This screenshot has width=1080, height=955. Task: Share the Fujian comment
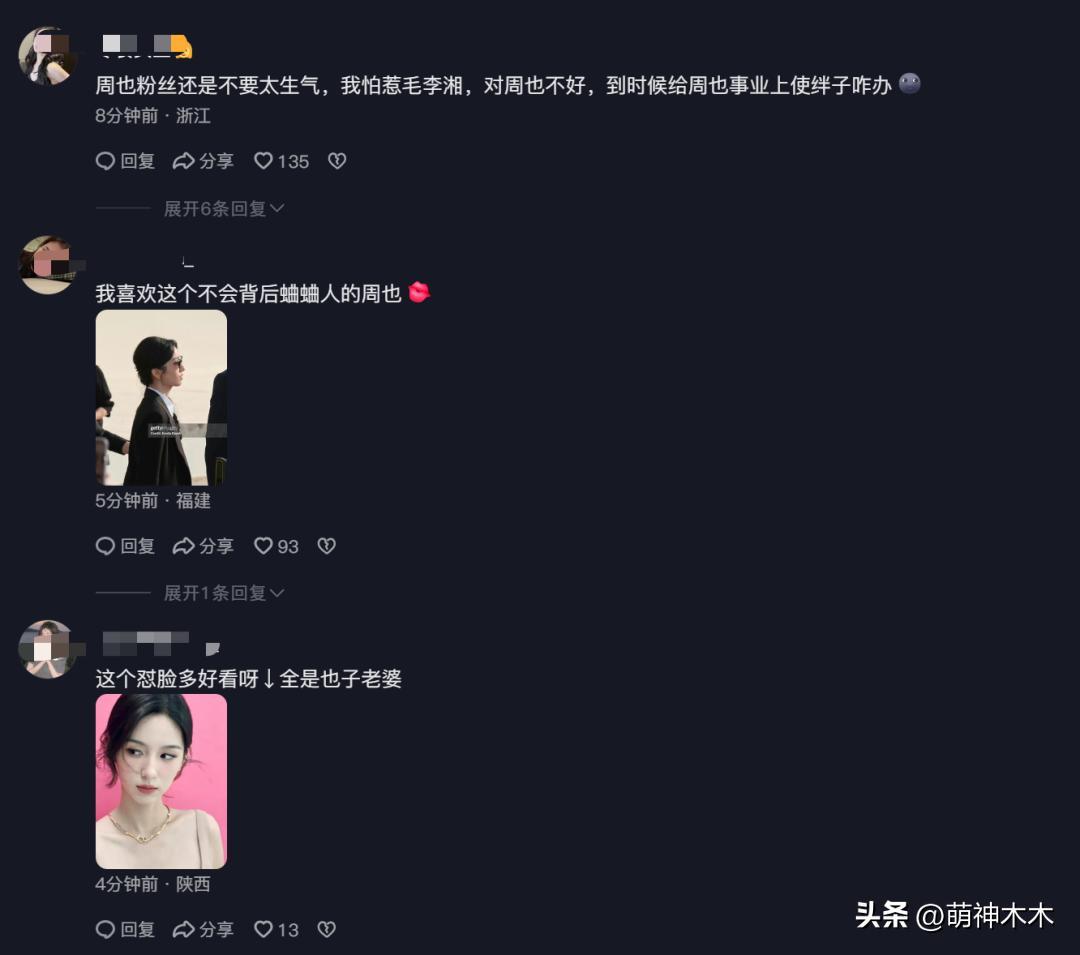203,546
